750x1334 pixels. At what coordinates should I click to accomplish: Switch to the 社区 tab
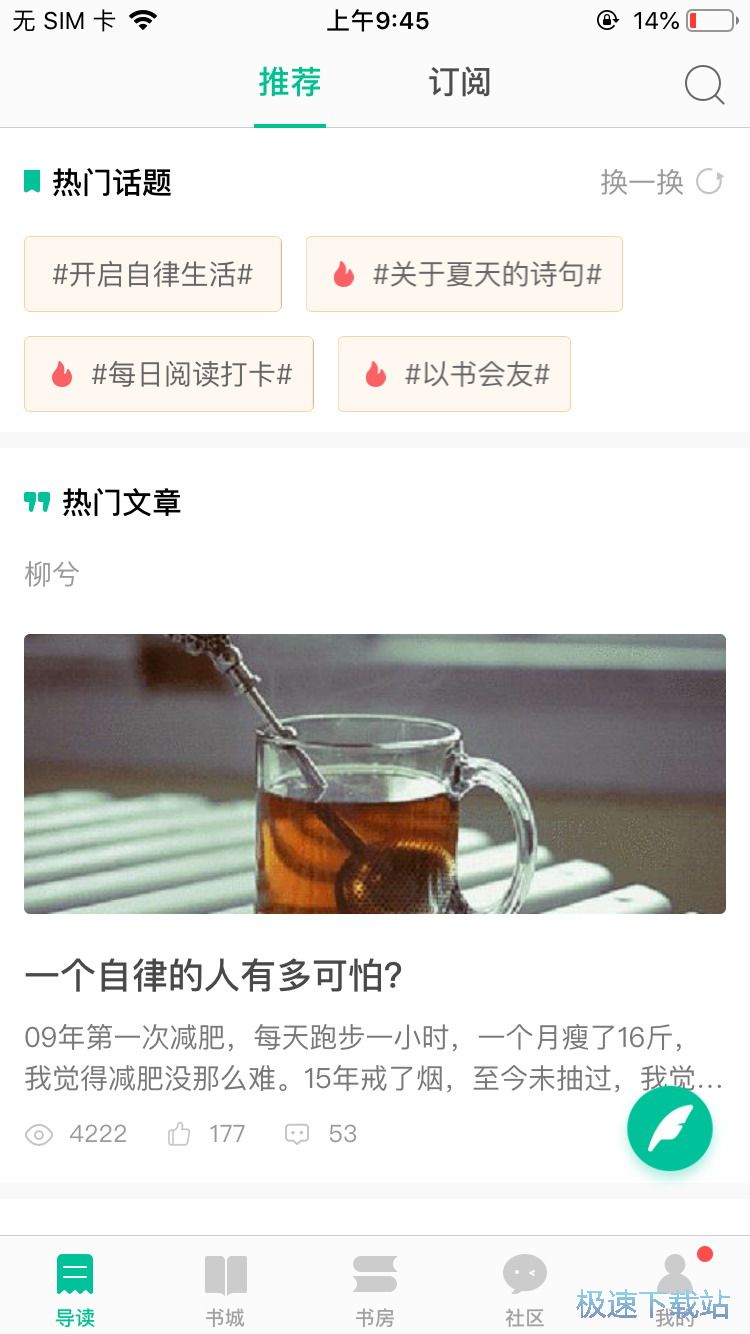pyautogui.click(x=524, y=1290)
